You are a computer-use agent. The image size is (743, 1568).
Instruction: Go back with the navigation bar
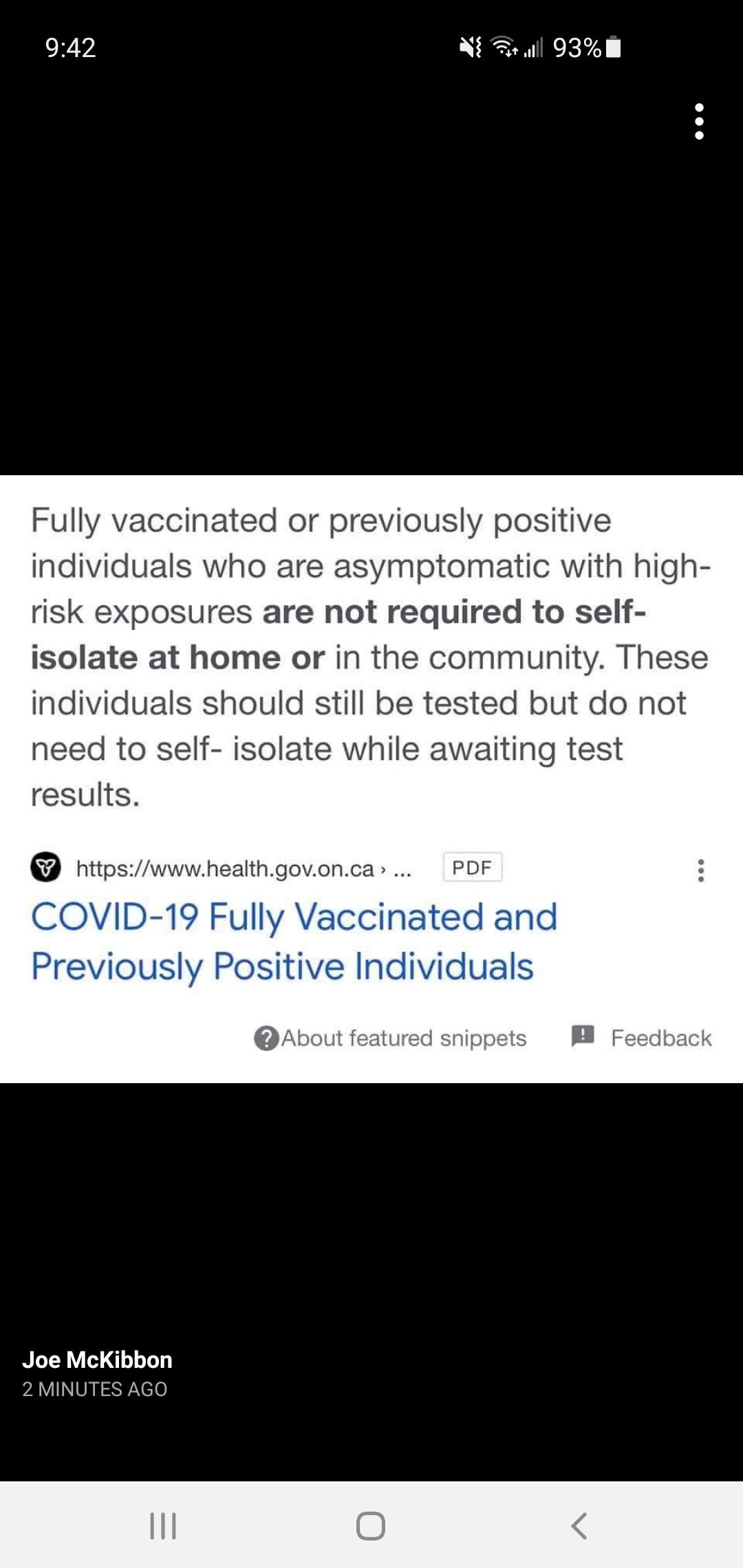pyautogui.click(x=579, y=1525)
